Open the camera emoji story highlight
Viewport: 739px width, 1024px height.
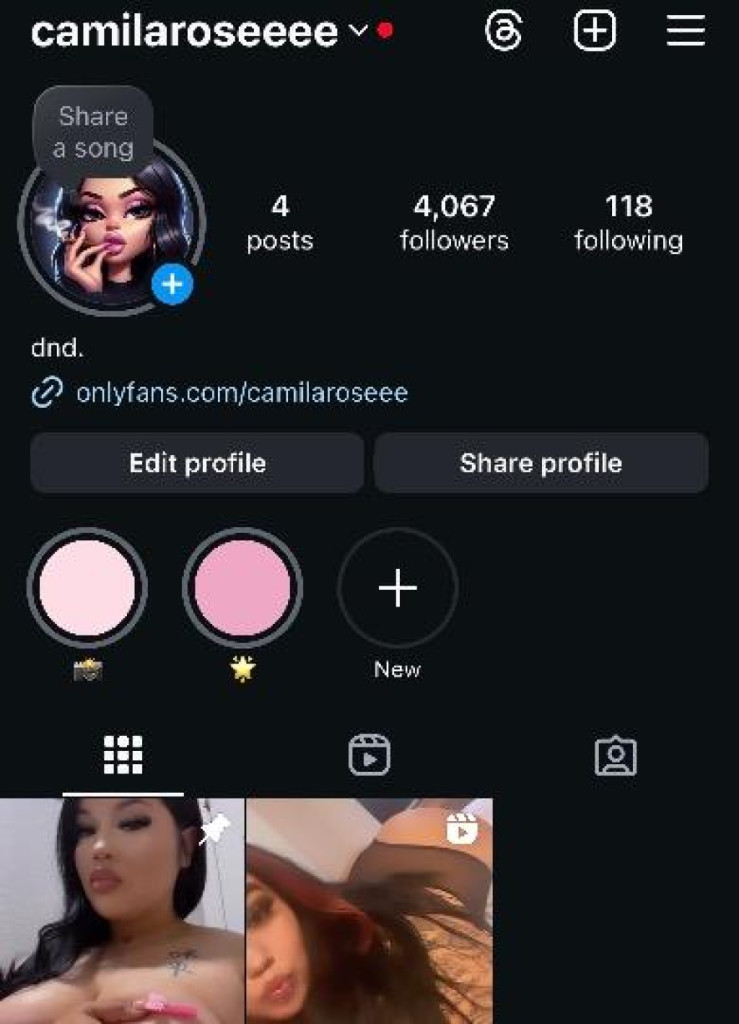click(87, 588)
